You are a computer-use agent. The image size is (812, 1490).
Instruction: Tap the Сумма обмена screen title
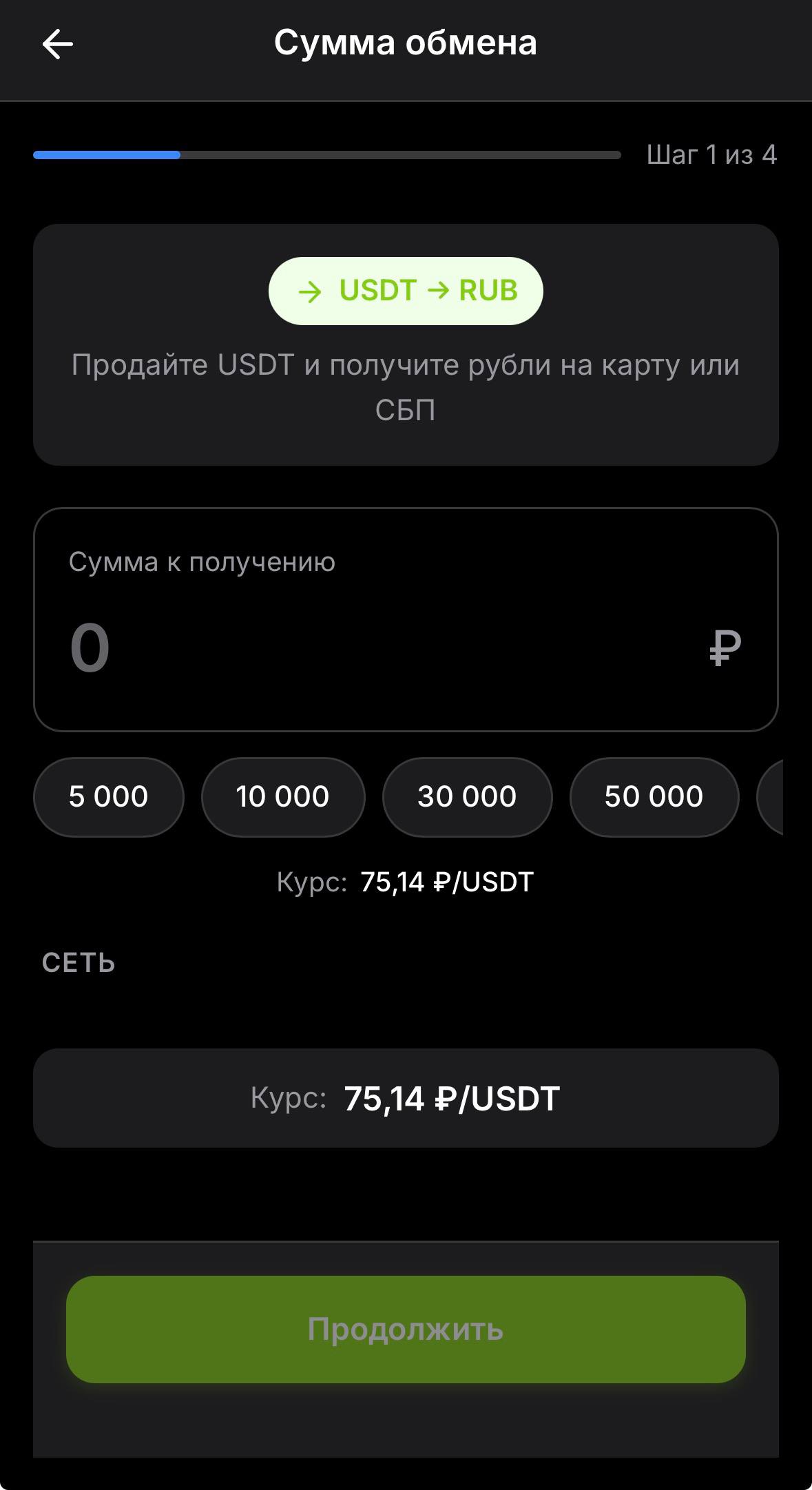pos(406,43)
